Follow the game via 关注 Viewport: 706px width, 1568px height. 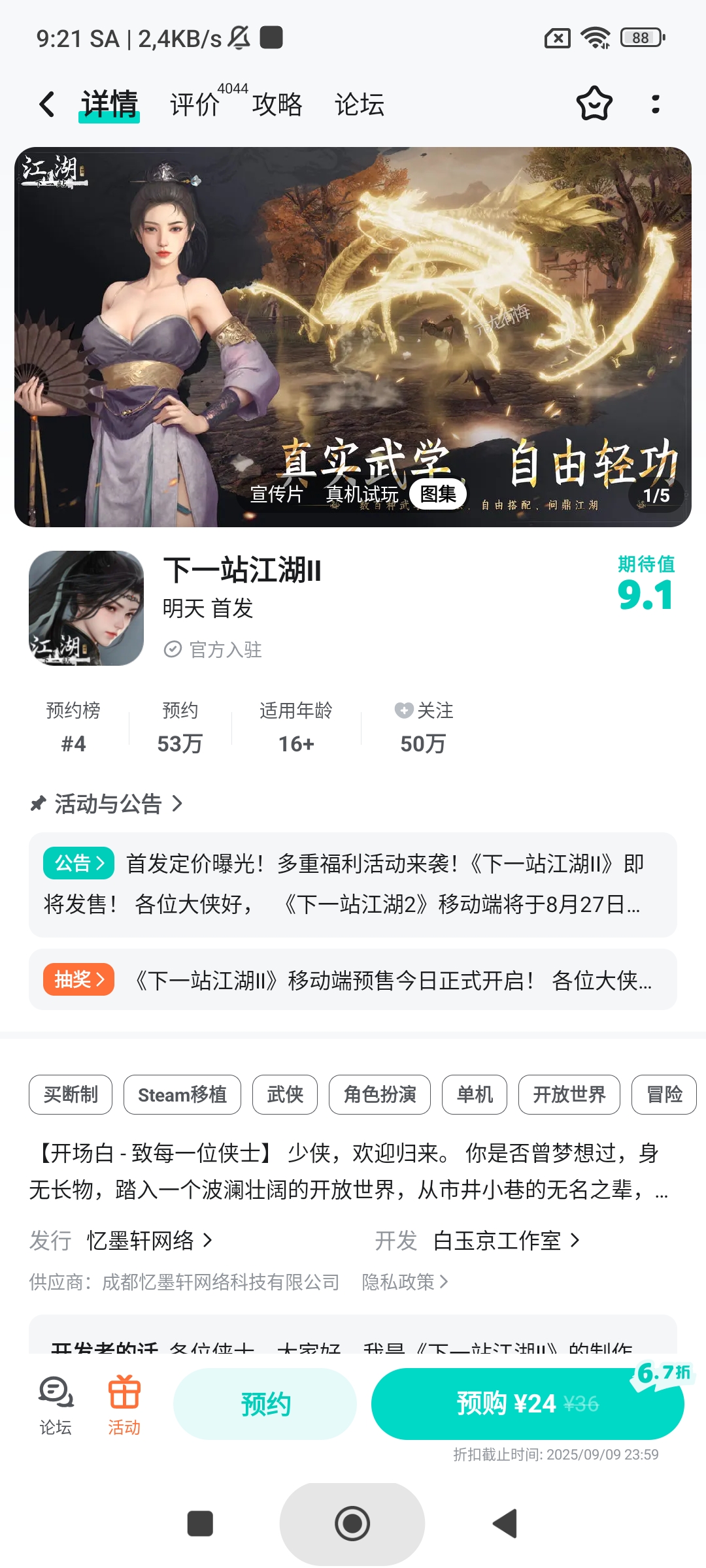pos(424,711)
